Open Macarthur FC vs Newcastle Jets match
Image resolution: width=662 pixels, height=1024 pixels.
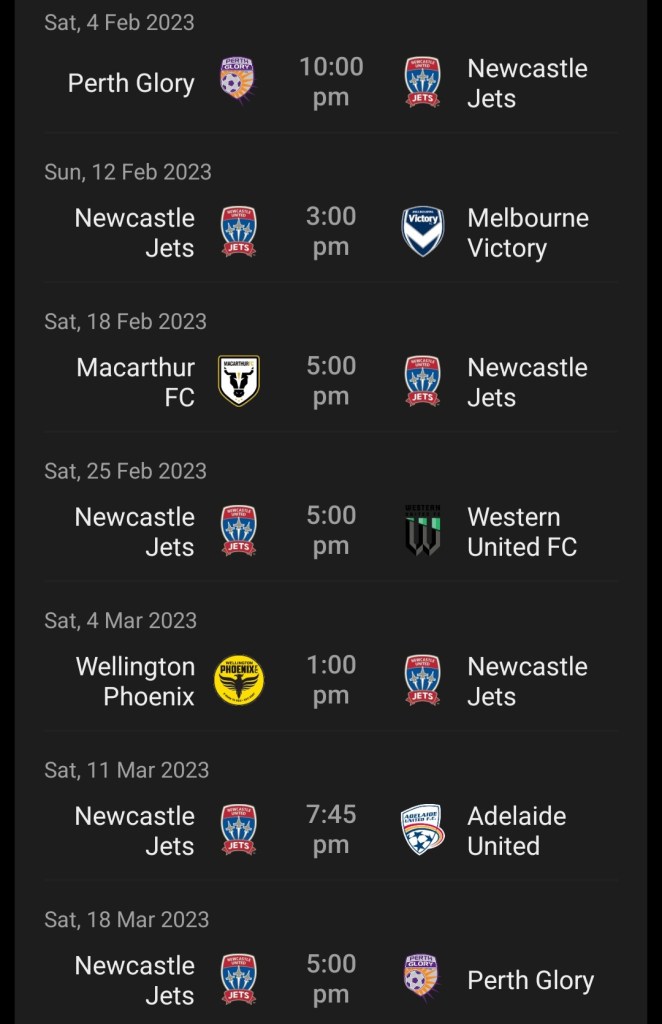[x=331, y=381]
